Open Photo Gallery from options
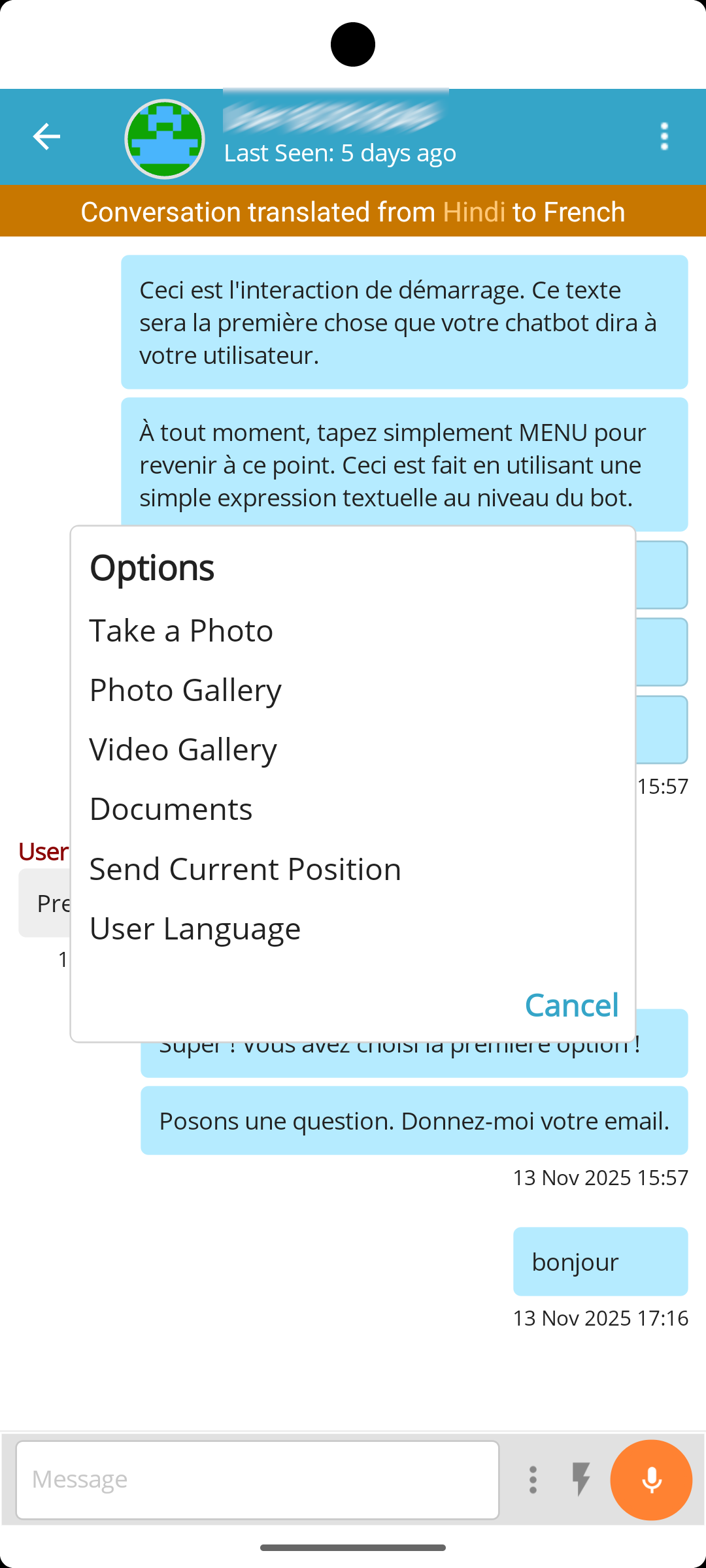This screenshot has height=1568, width=706. pyautogui.click(x=185, y=690)
